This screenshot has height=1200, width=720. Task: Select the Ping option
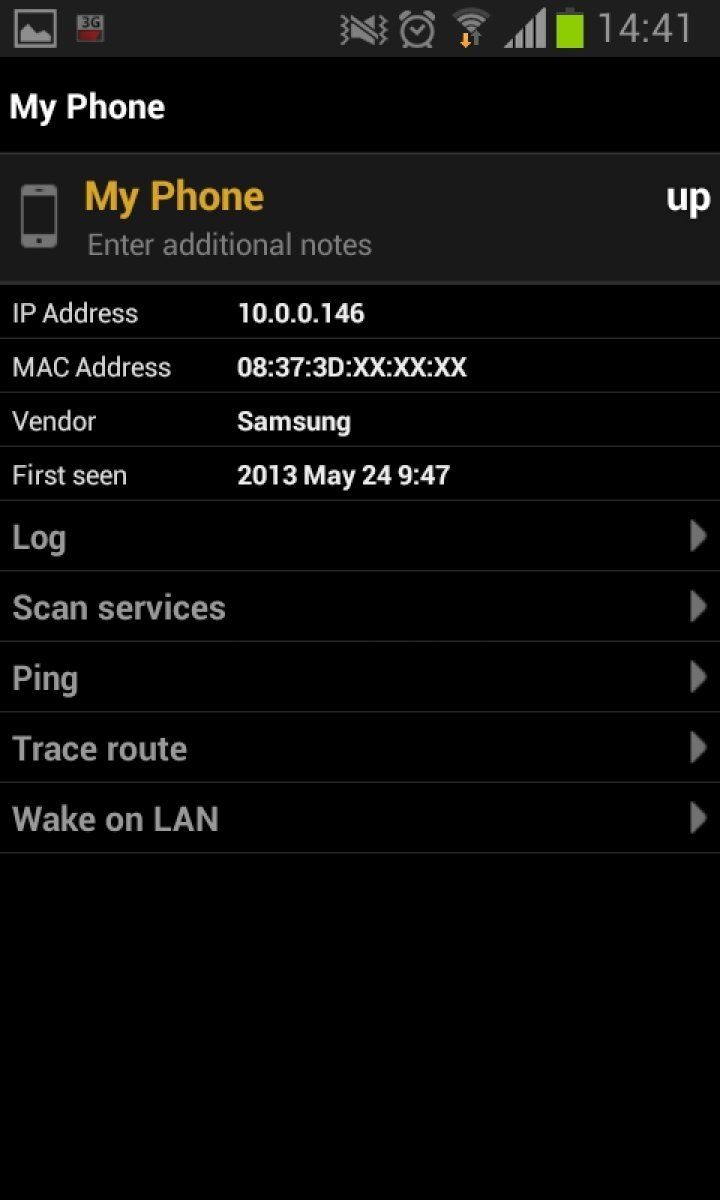coord(360,678)
